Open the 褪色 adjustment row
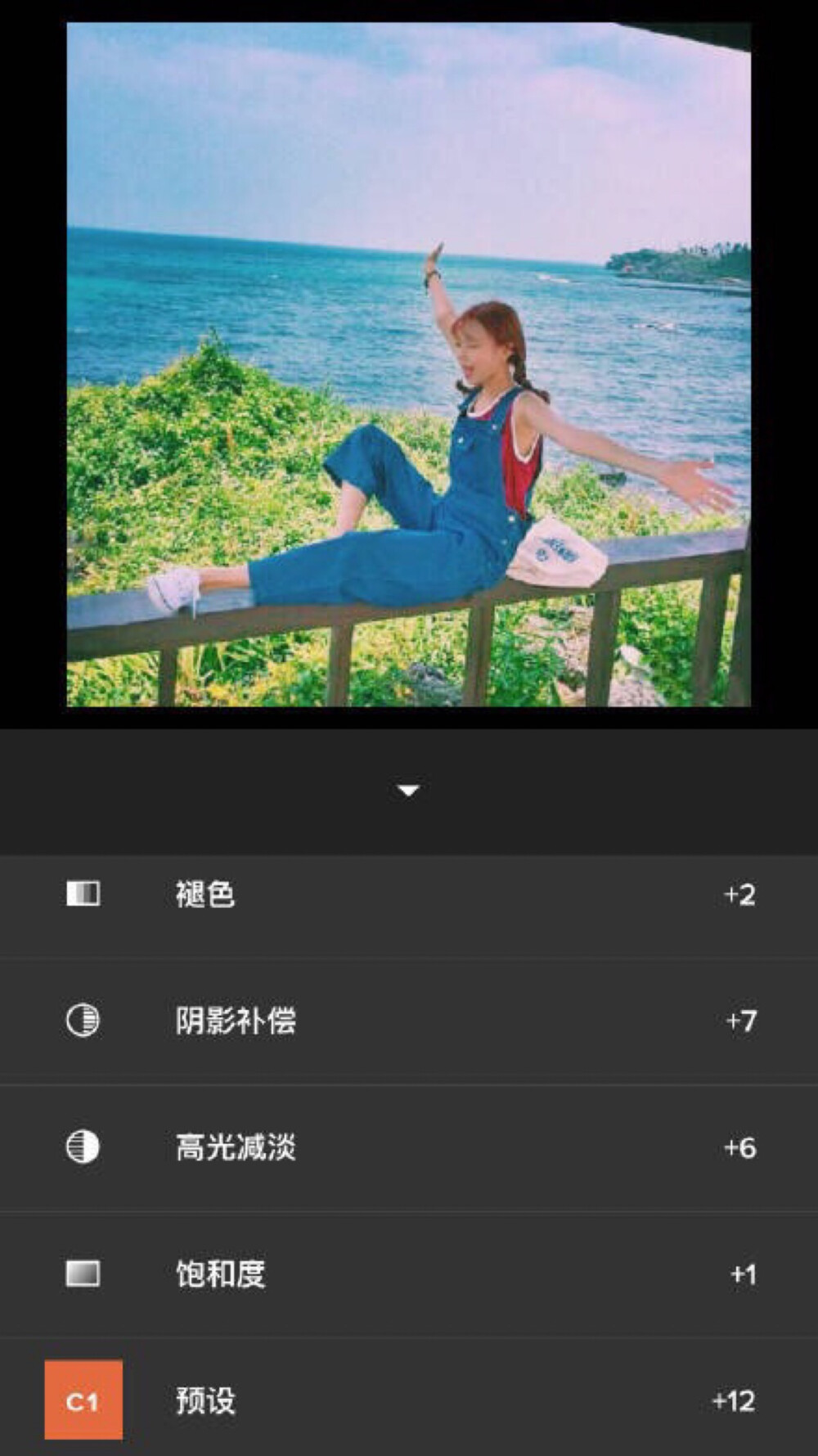Image resolution: width=818 pixels, height=1456 pixels. pyautogui.click(x=409, y=894)
